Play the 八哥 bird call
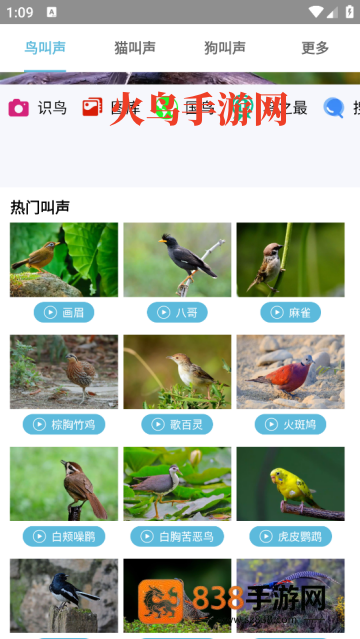Screen dimensions: 360x639 [177, 313]
